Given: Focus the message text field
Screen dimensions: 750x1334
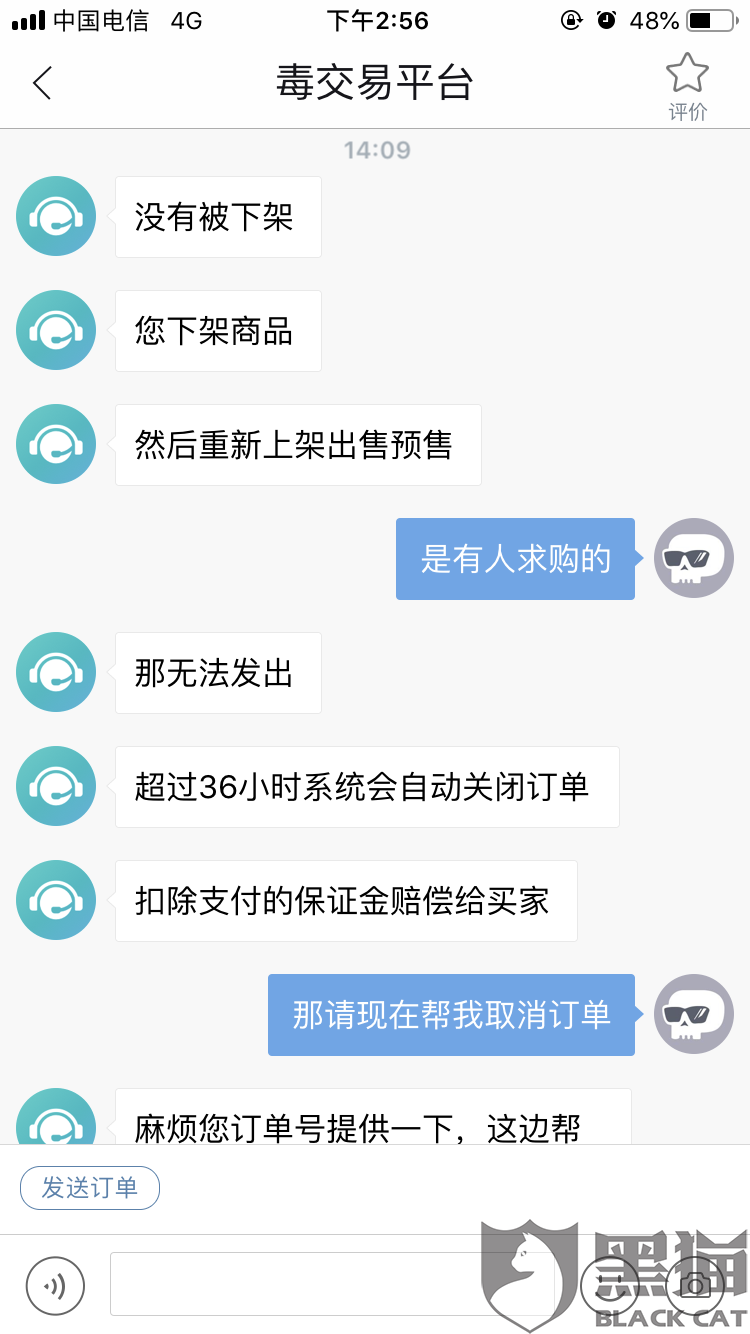Looking at the screenshot, I should (332, 1283).
